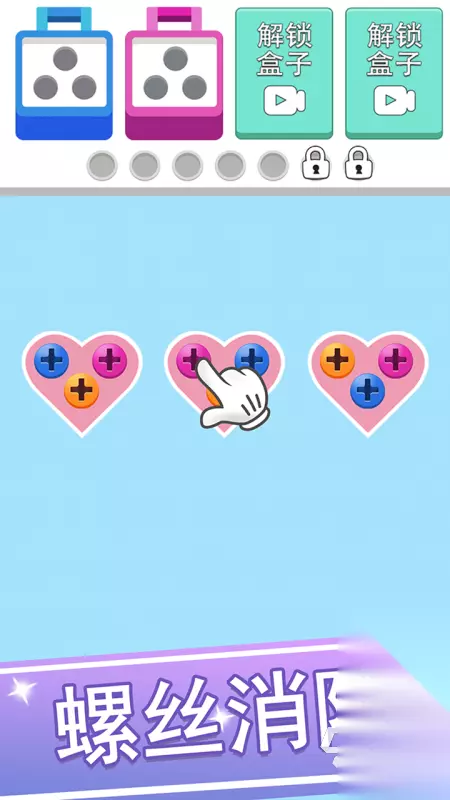Tap the blue screw in the first heart
The width and height of the screenshot is (450, 800).
pyautogui.click(x=52, y=361)
